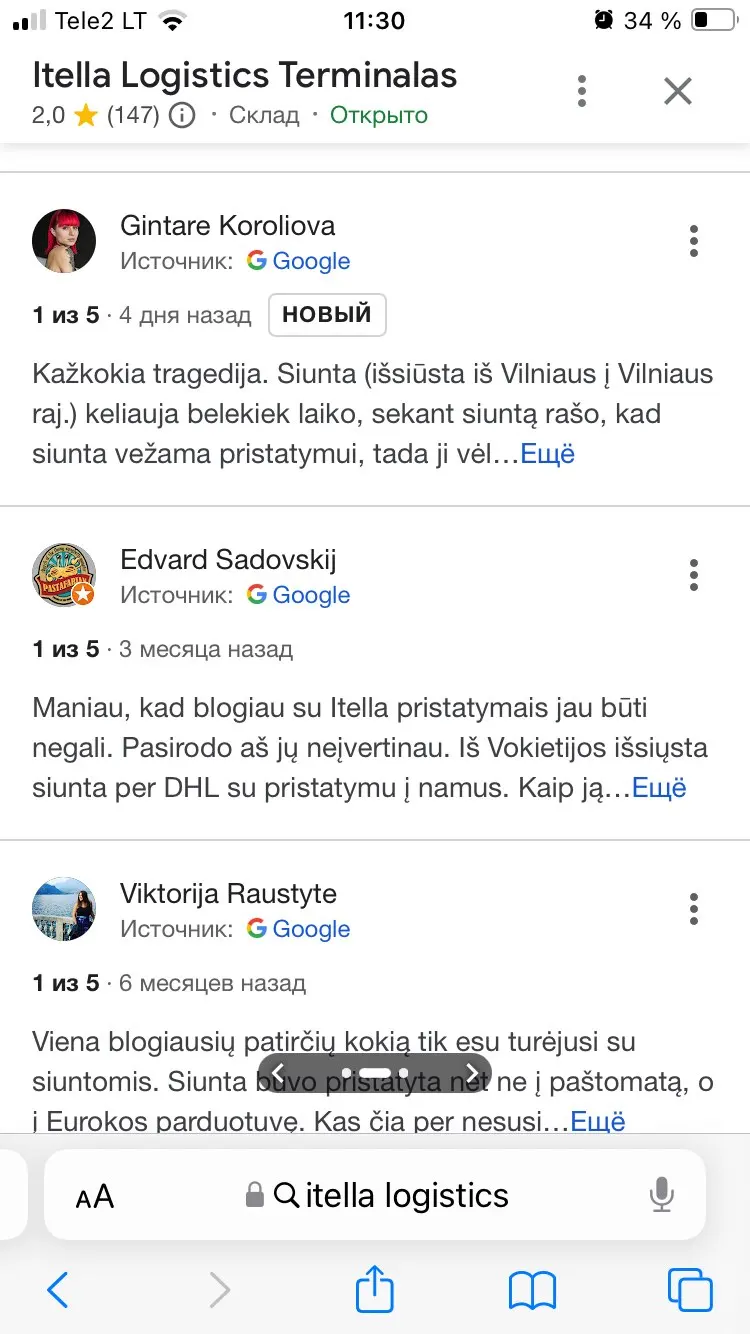The height and width of the screenshot is (1334, 750).
Task: Open Safari bookmarks
Action: 532,1290
